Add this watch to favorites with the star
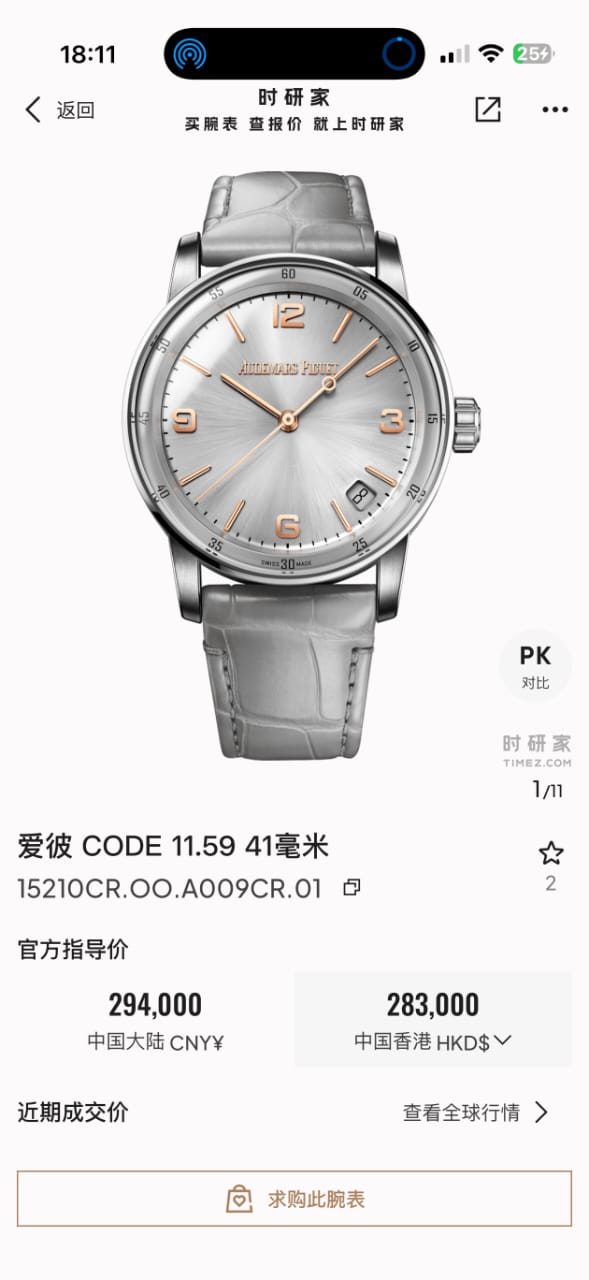Image resolution: width=589 pixels, height=1280 pixels. pyautogui.click(x=551, y=853)
